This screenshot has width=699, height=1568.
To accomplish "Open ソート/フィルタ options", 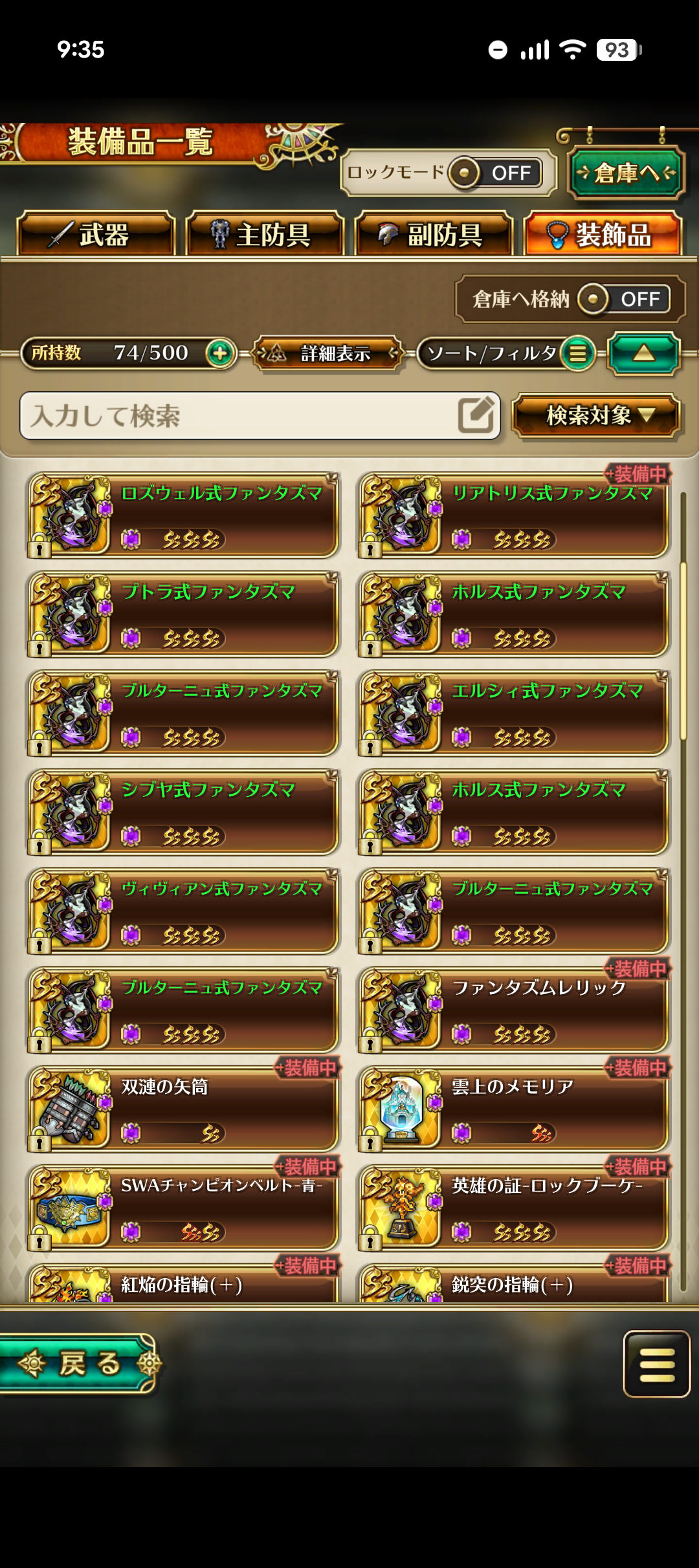I will tap(505, 353).
